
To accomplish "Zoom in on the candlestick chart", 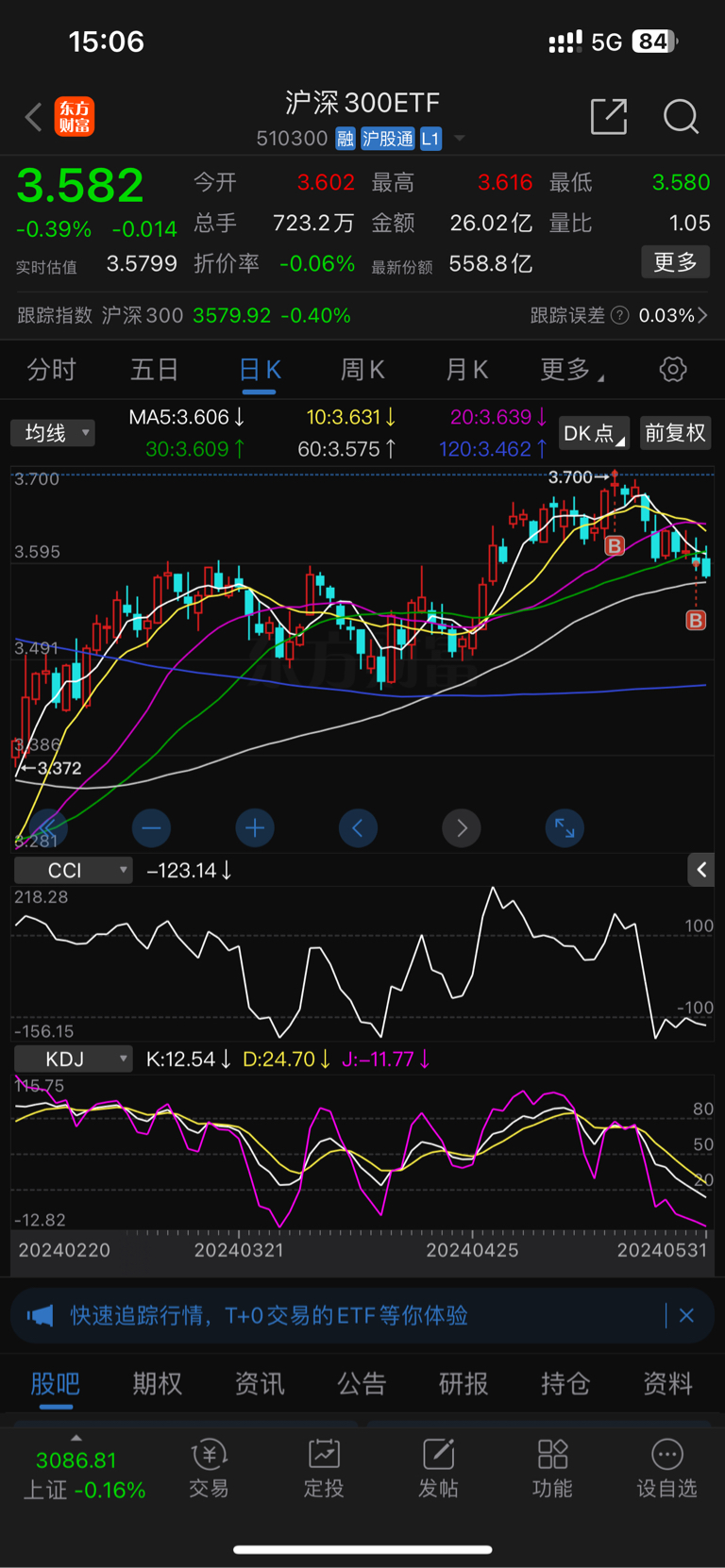I will tap(254, 827).
